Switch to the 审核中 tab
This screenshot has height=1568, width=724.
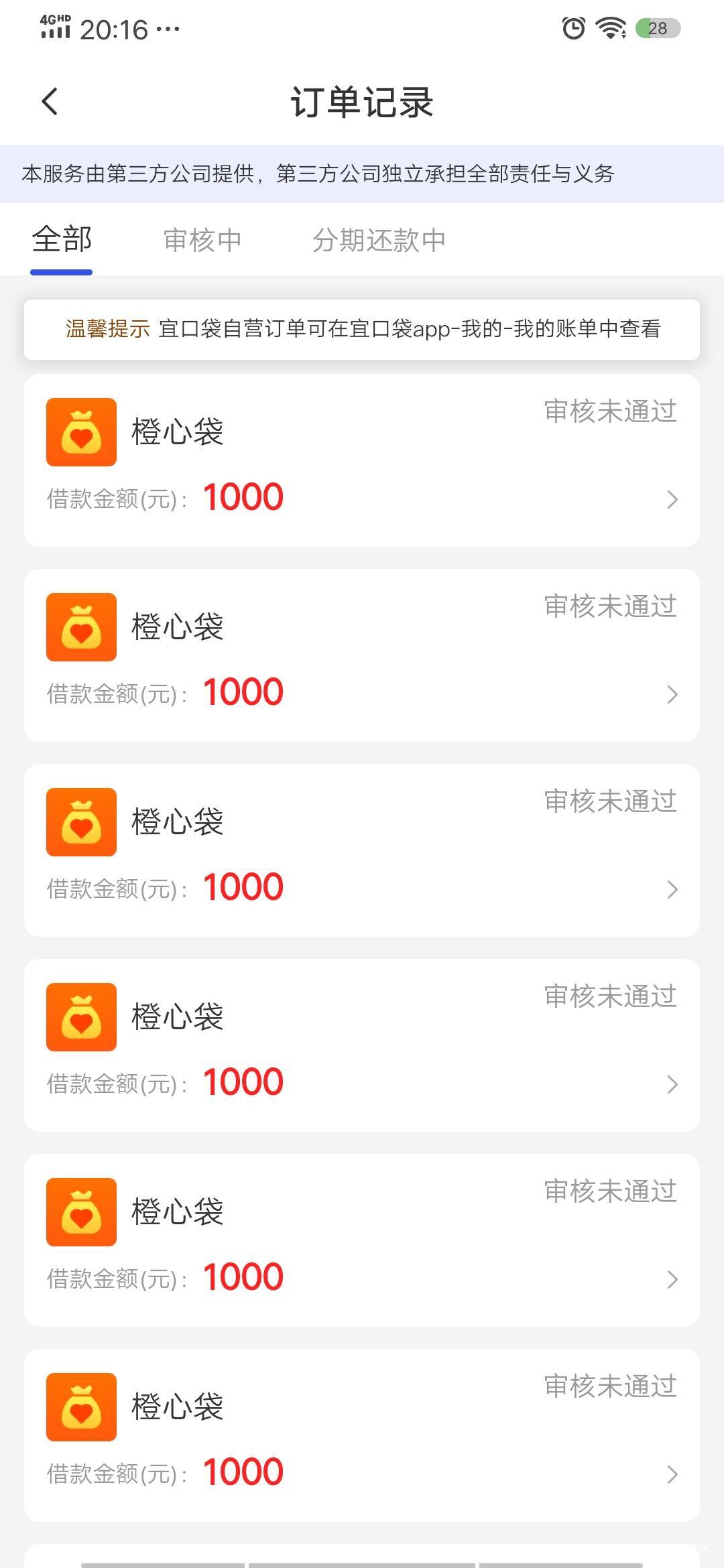coord(202,240)
